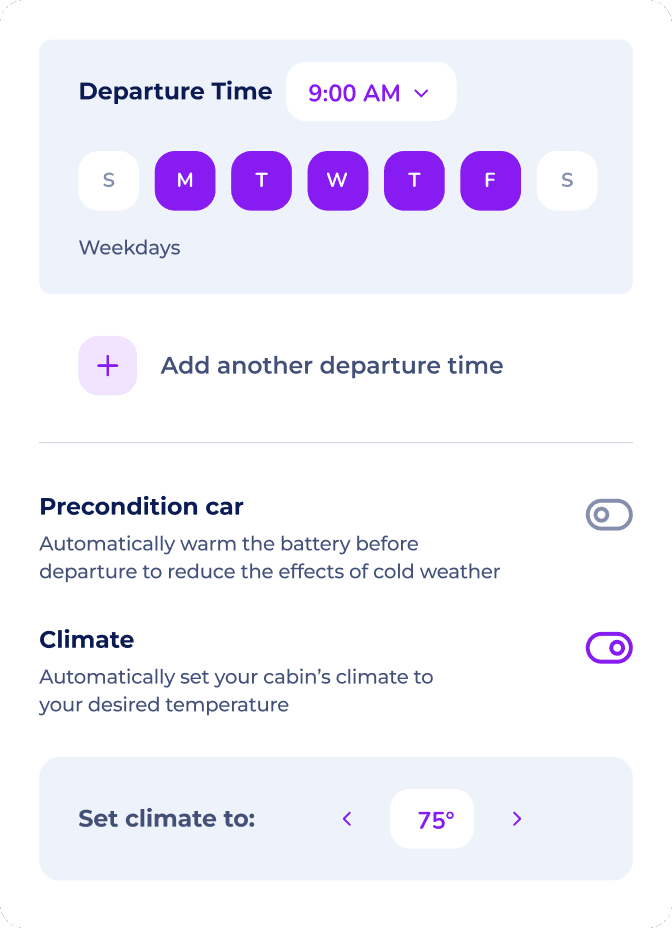The height and width of the screenshot is (928, 672).
Task: Decrease climate temperature with left arrow
Action: (347, 819)
